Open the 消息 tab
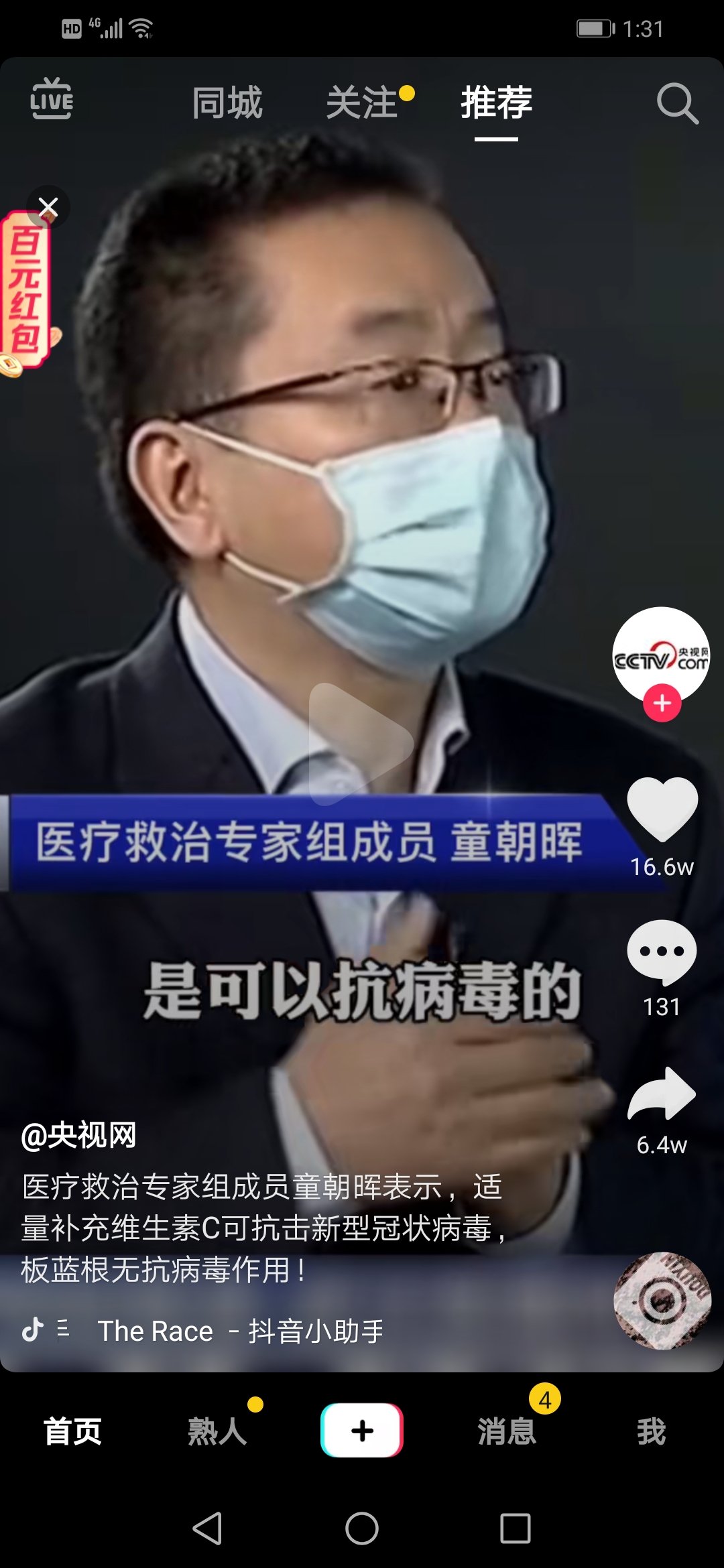This screenshot has height=1568, width=724. (x=507, y=1431)
